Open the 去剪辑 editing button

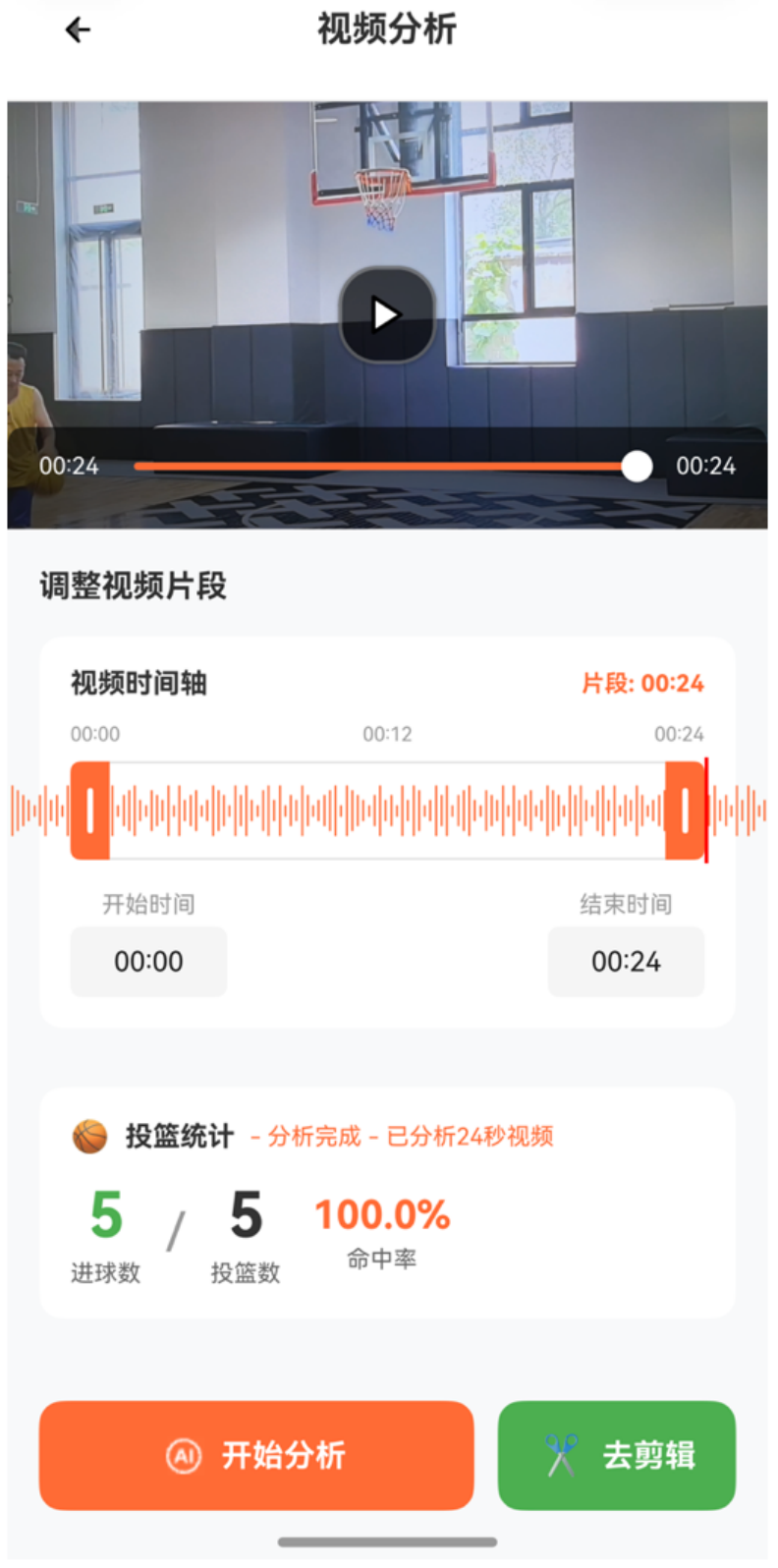click(617, 1455)
